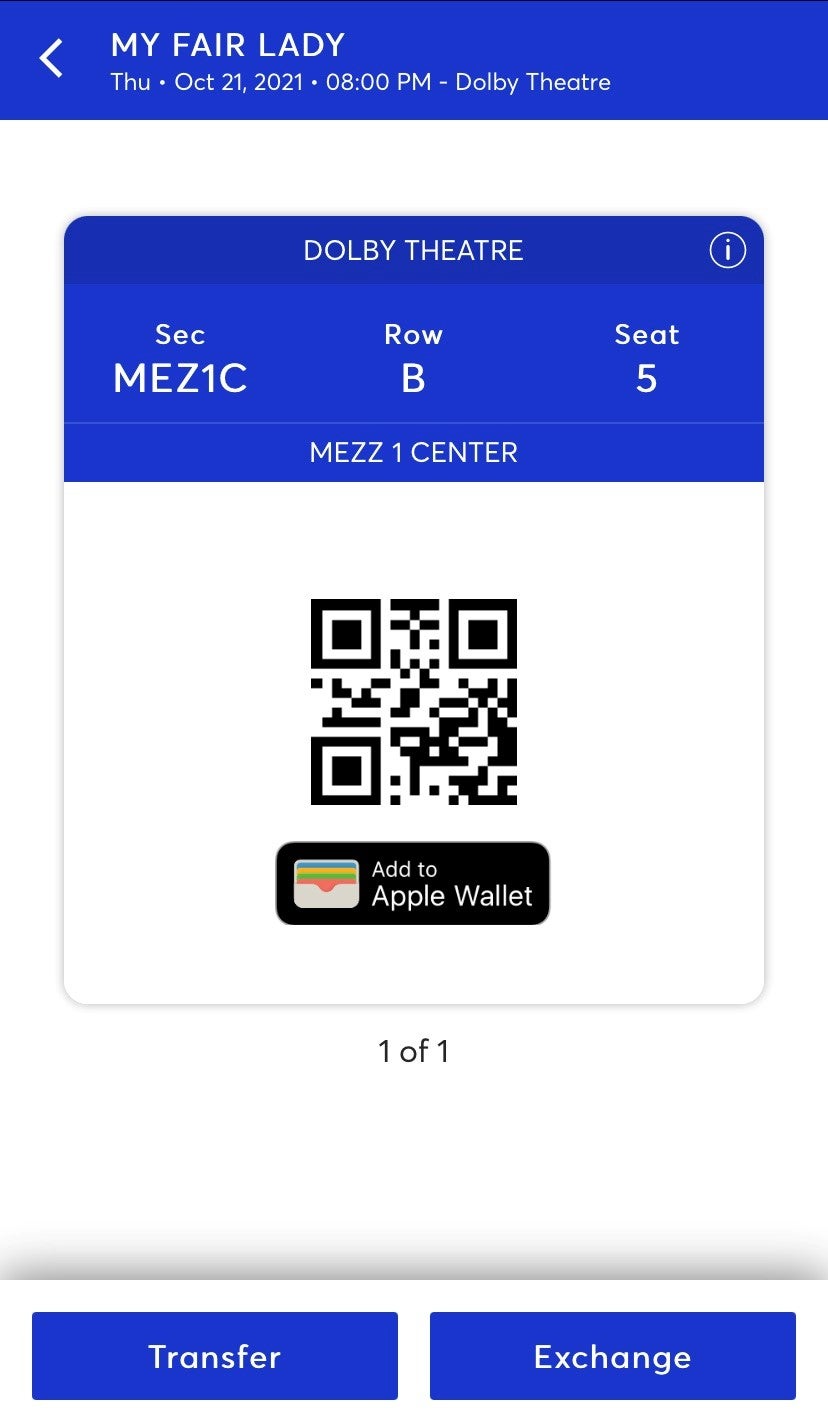The width and height of the screenshot is (828, 1422).
Task: Open ticket info icon beside Dolby Theatre
Action: pyautogui.click(x=727, y=250)
